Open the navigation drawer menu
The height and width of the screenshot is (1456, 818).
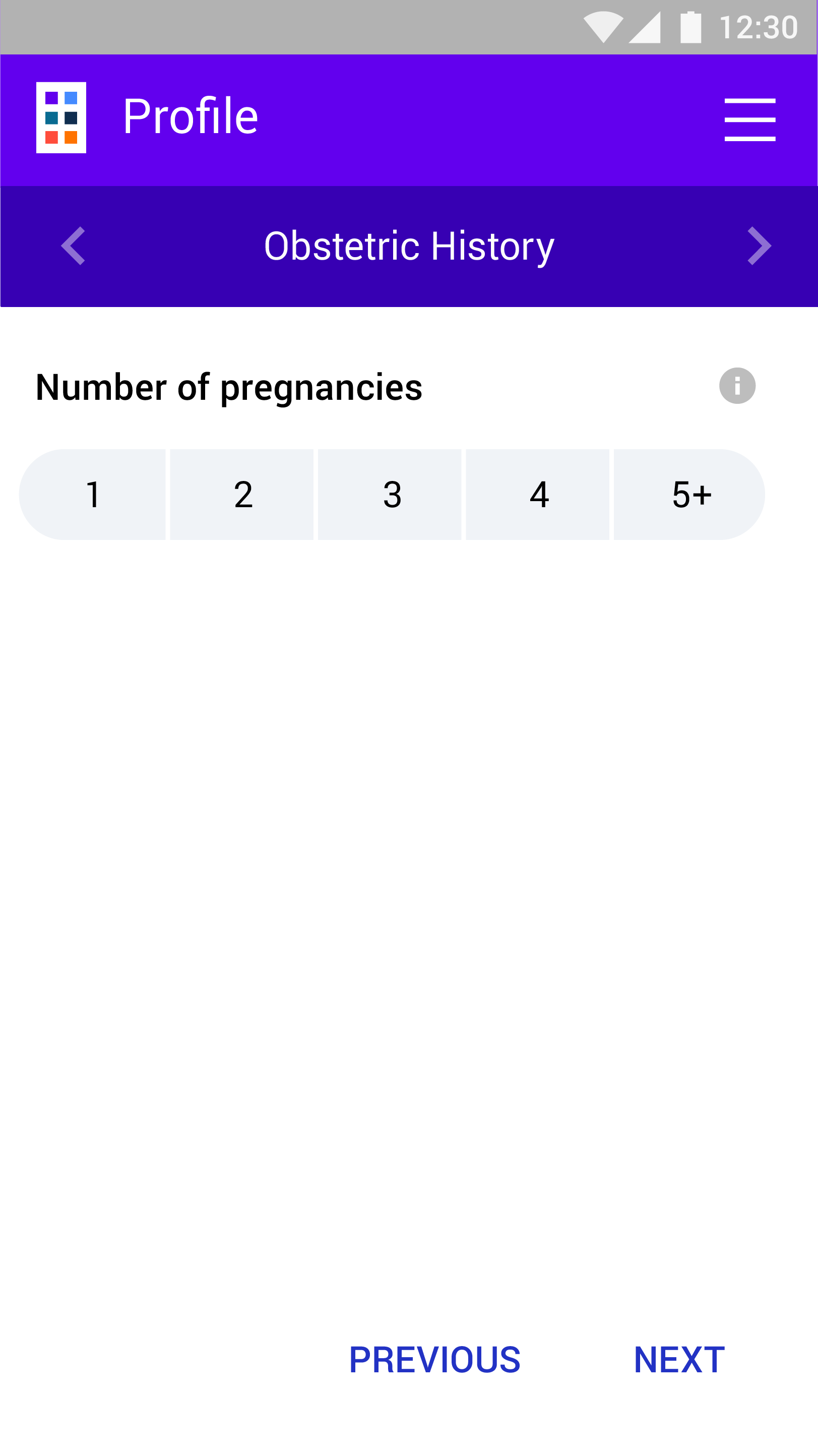pos(749,118)
